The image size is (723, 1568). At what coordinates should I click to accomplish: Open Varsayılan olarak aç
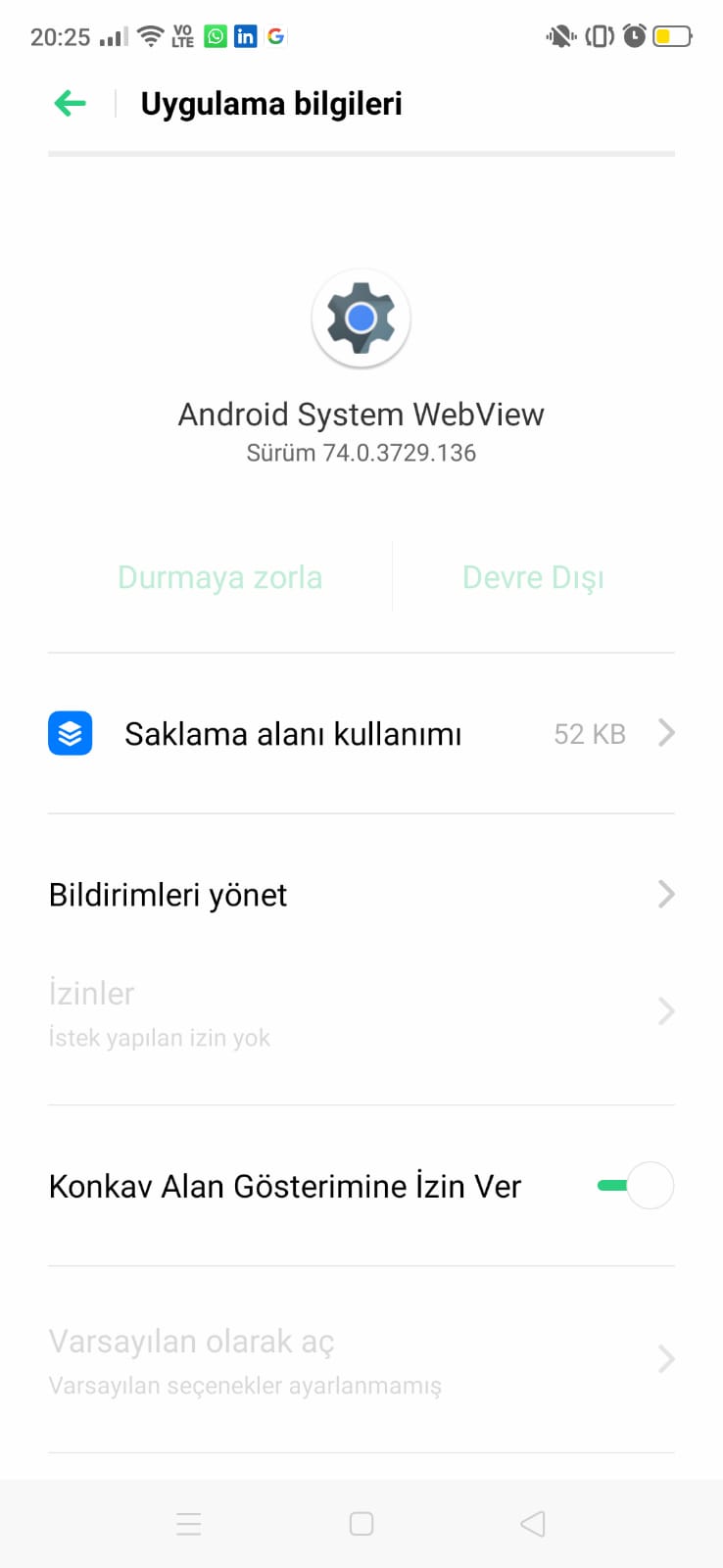tap(361, 1360)
